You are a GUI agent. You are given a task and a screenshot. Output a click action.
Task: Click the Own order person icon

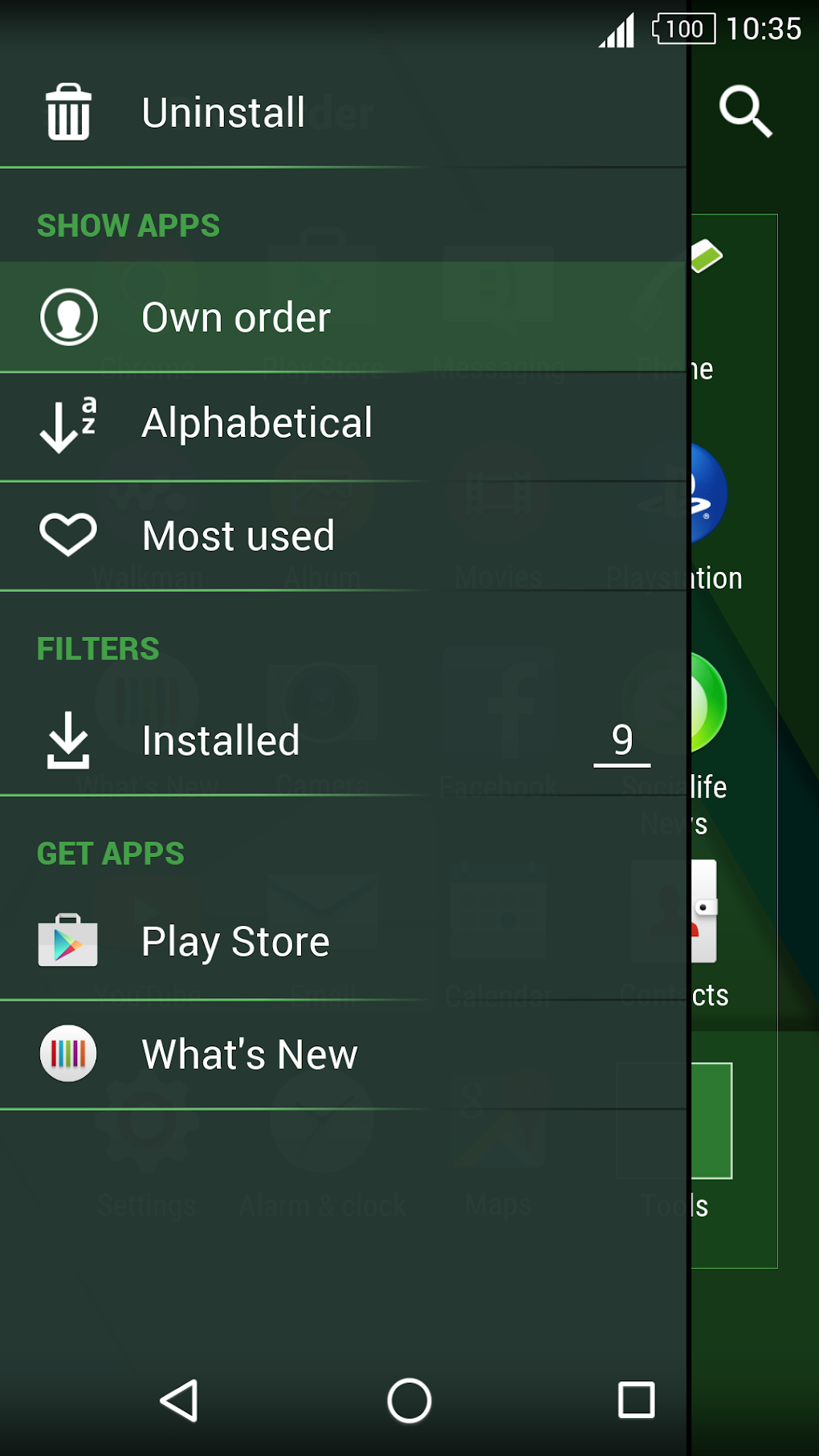click(x=68, y=316)
